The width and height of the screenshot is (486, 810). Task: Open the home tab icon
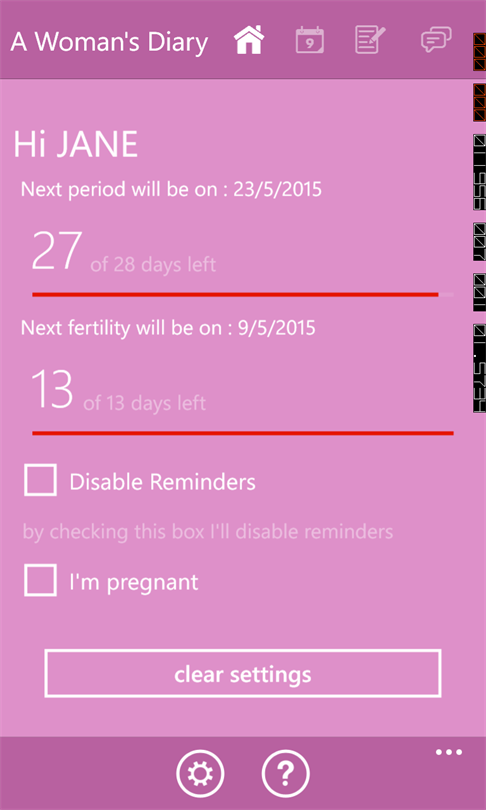point(249,40)
